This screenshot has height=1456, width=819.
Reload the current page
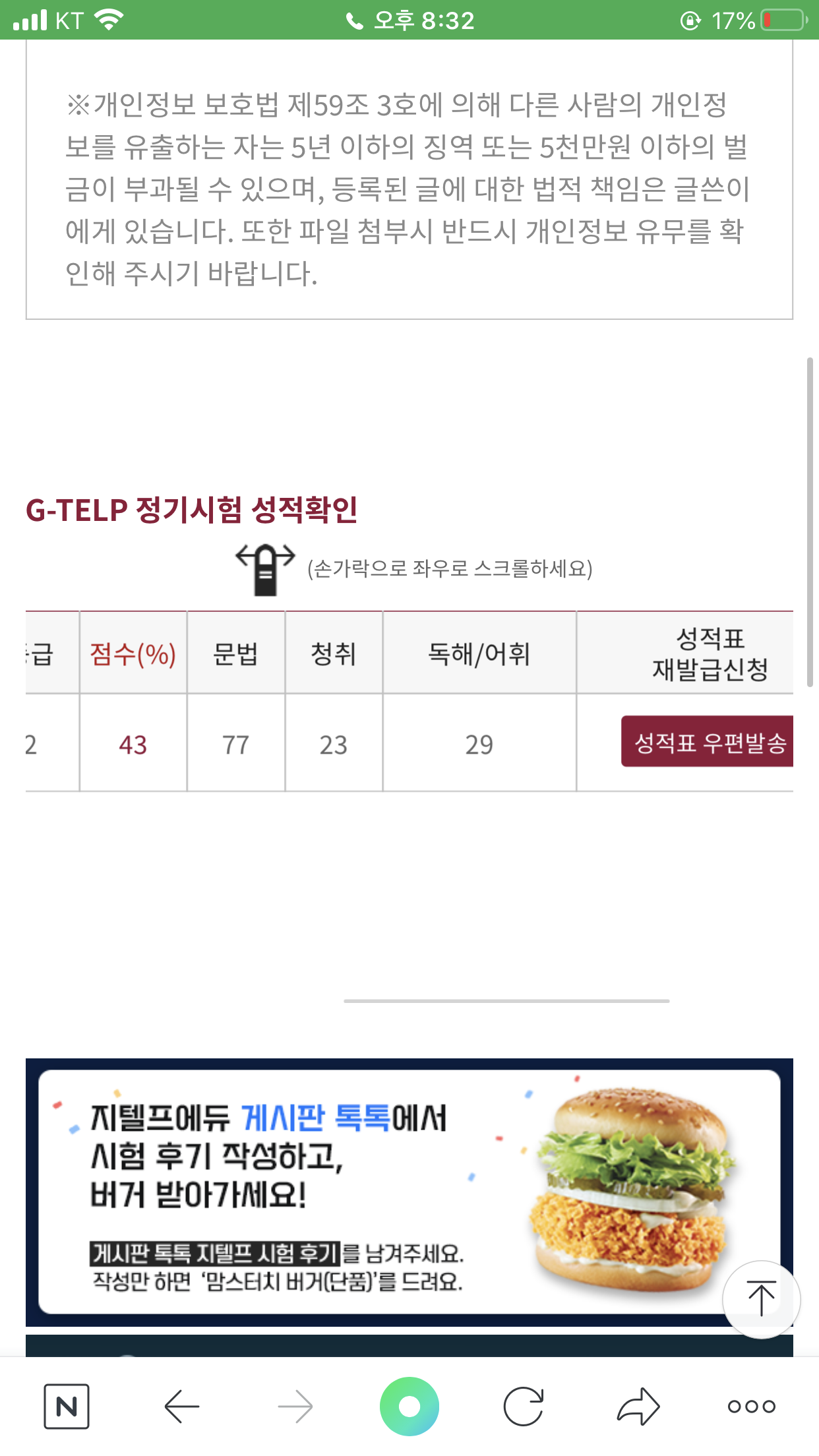pyautogui.click(x=524, y=1407)
